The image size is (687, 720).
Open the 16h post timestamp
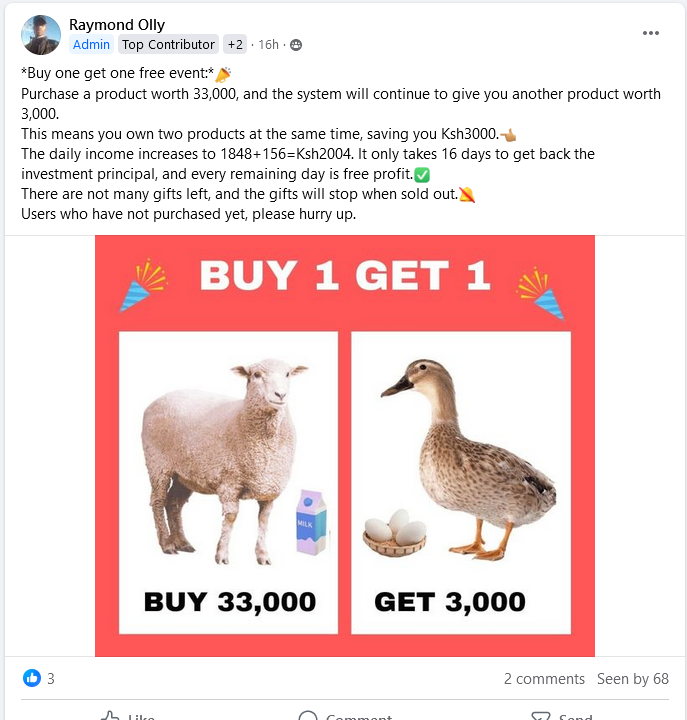pyautogui.click(x=269, y=45)
